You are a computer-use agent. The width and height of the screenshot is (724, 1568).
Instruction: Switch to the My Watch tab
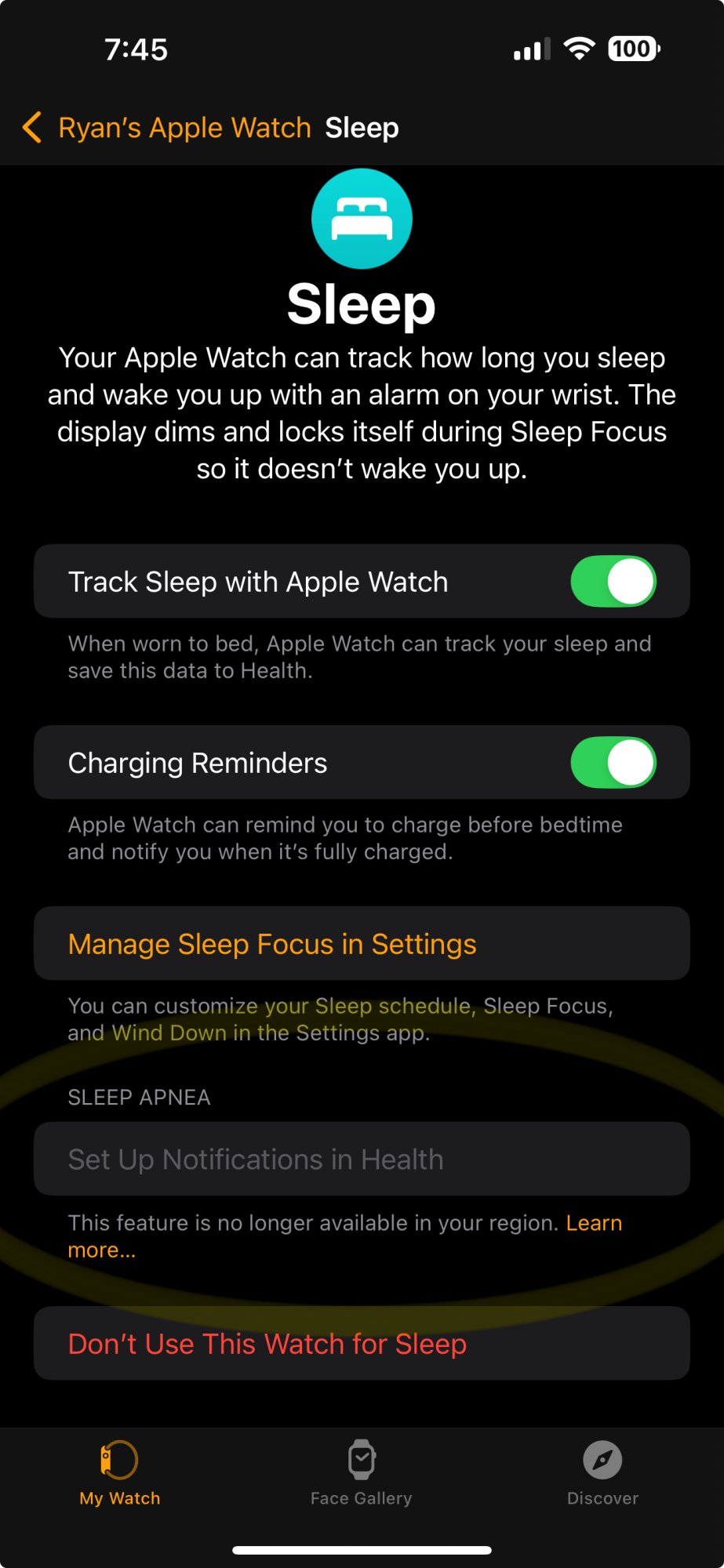120,1473
